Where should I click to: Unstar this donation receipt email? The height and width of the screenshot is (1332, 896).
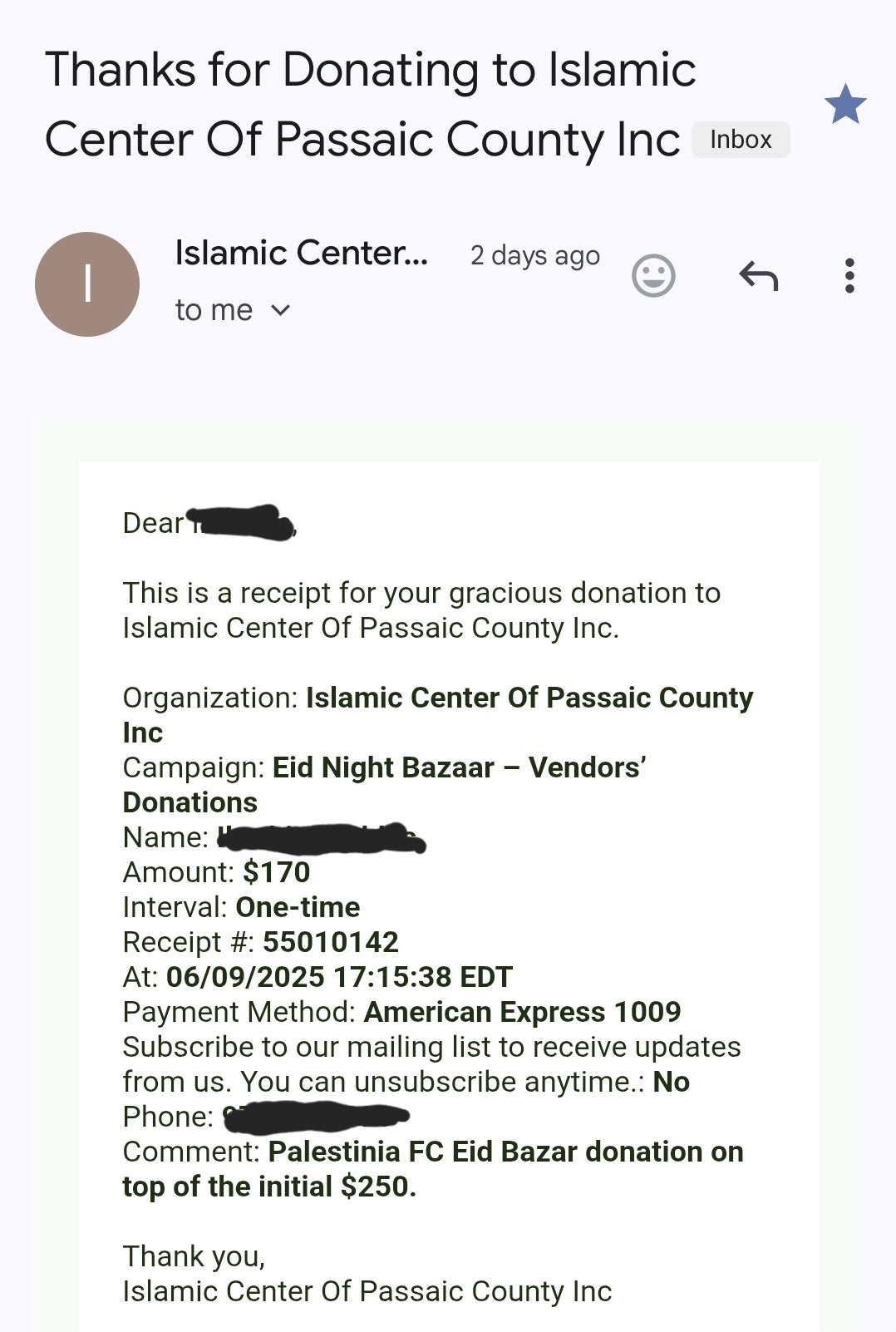845,105
